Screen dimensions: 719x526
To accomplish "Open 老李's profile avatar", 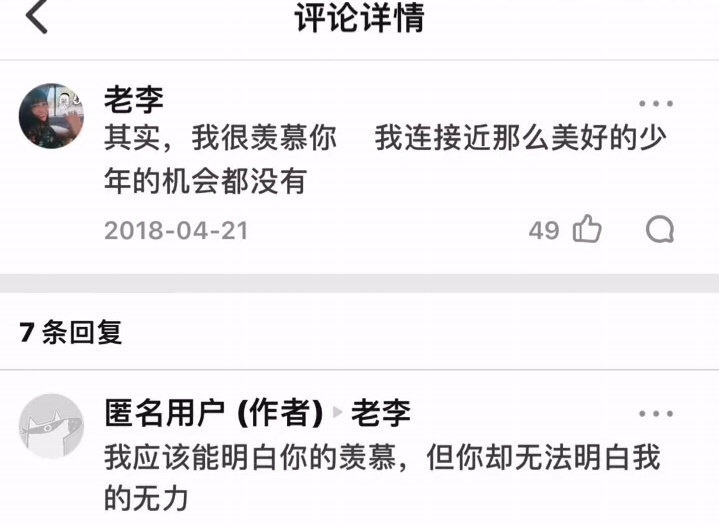I will [x=52, y=116].
